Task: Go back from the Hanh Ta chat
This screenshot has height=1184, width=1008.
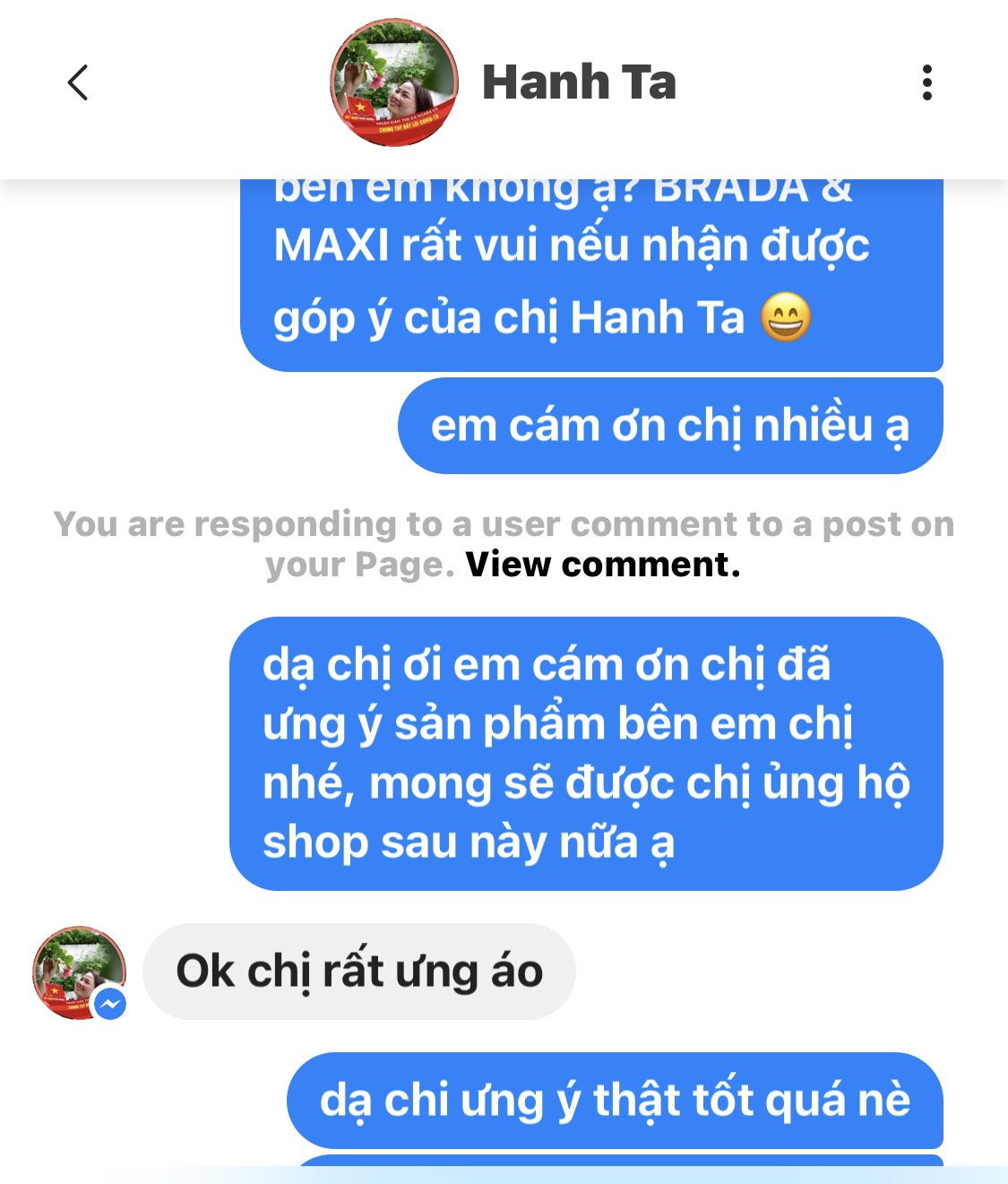Action: (x=79, y=82)
